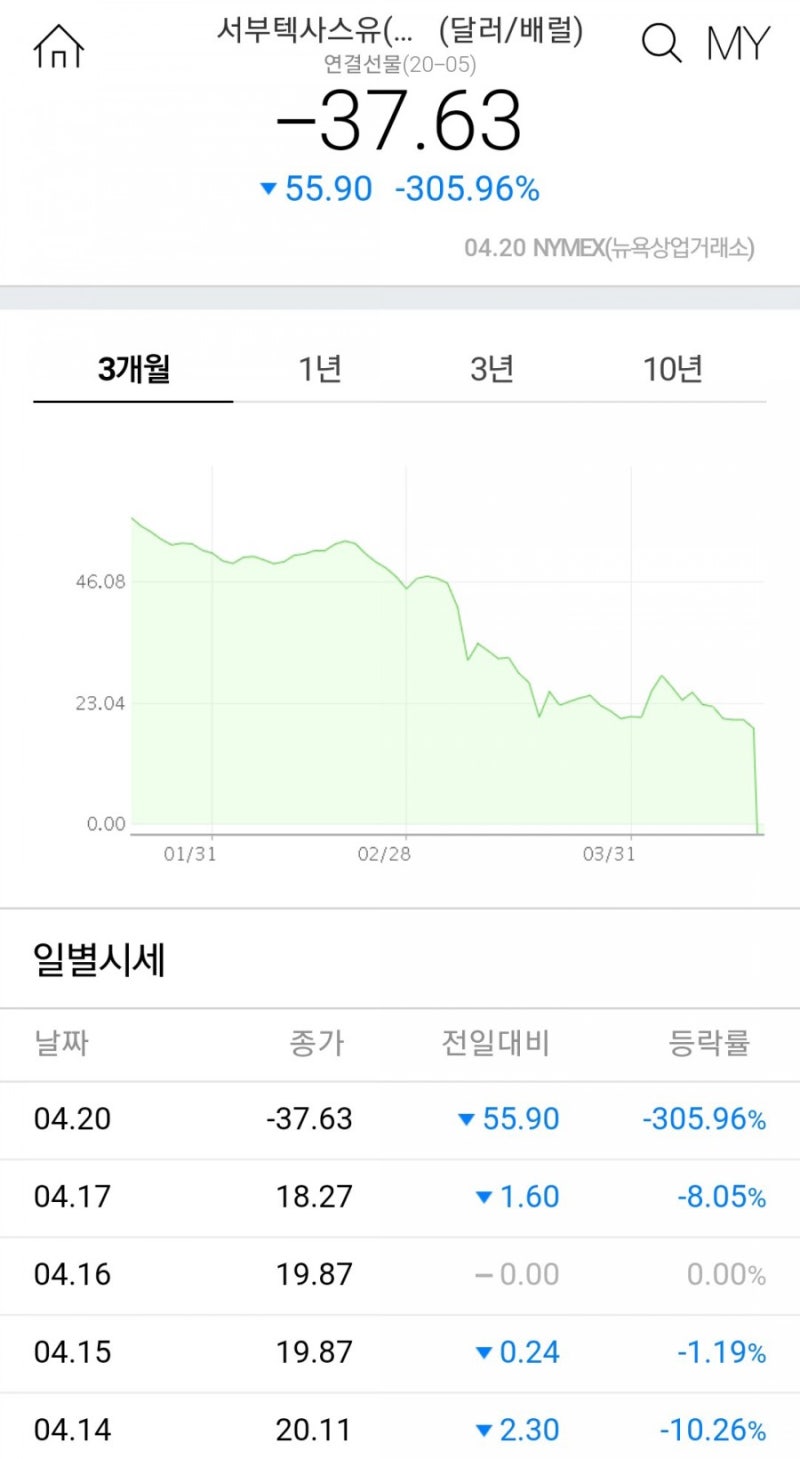Open the search magnifier icon
The height and width of the screenshot is (1459, 800).
[661, 42]
